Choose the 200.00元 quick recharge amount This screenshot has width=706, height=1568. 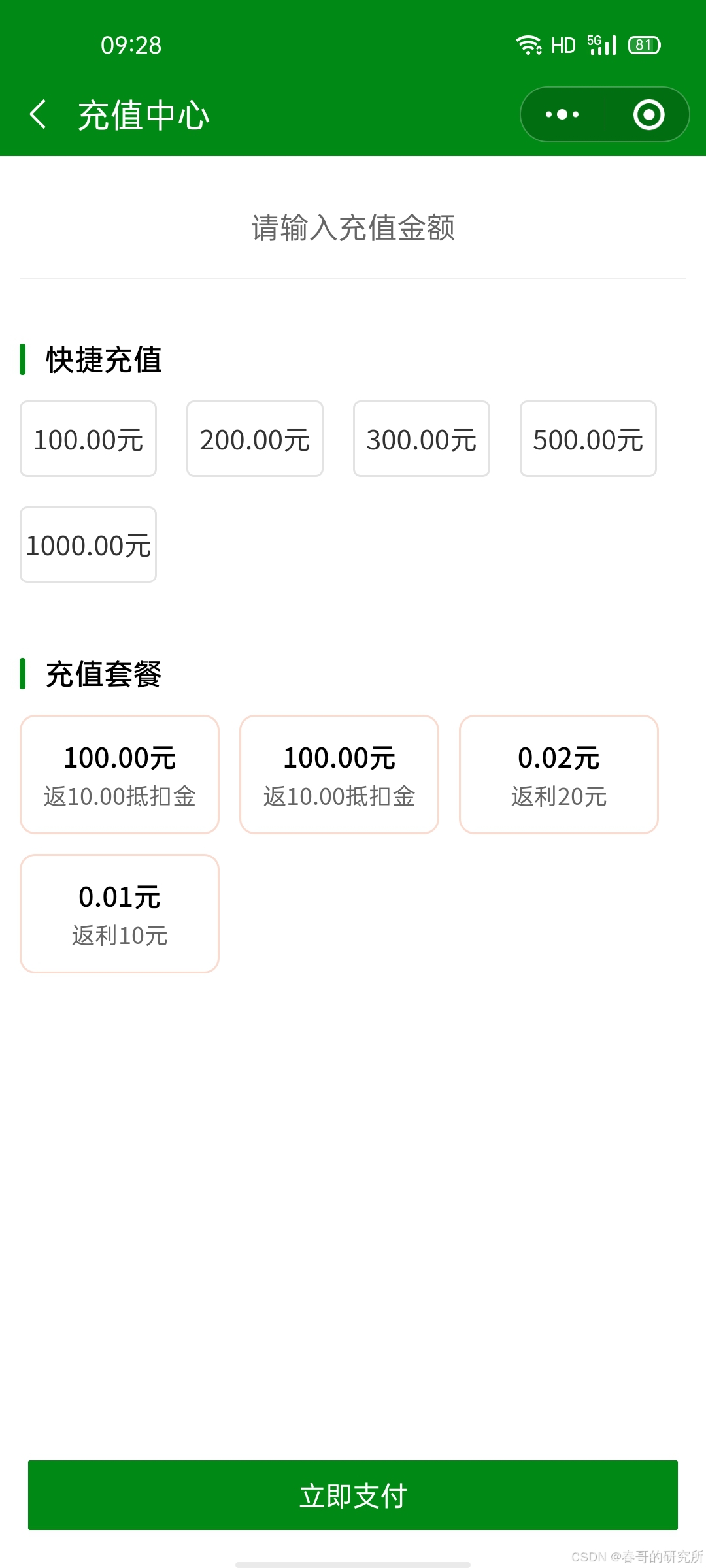point(255,439)
